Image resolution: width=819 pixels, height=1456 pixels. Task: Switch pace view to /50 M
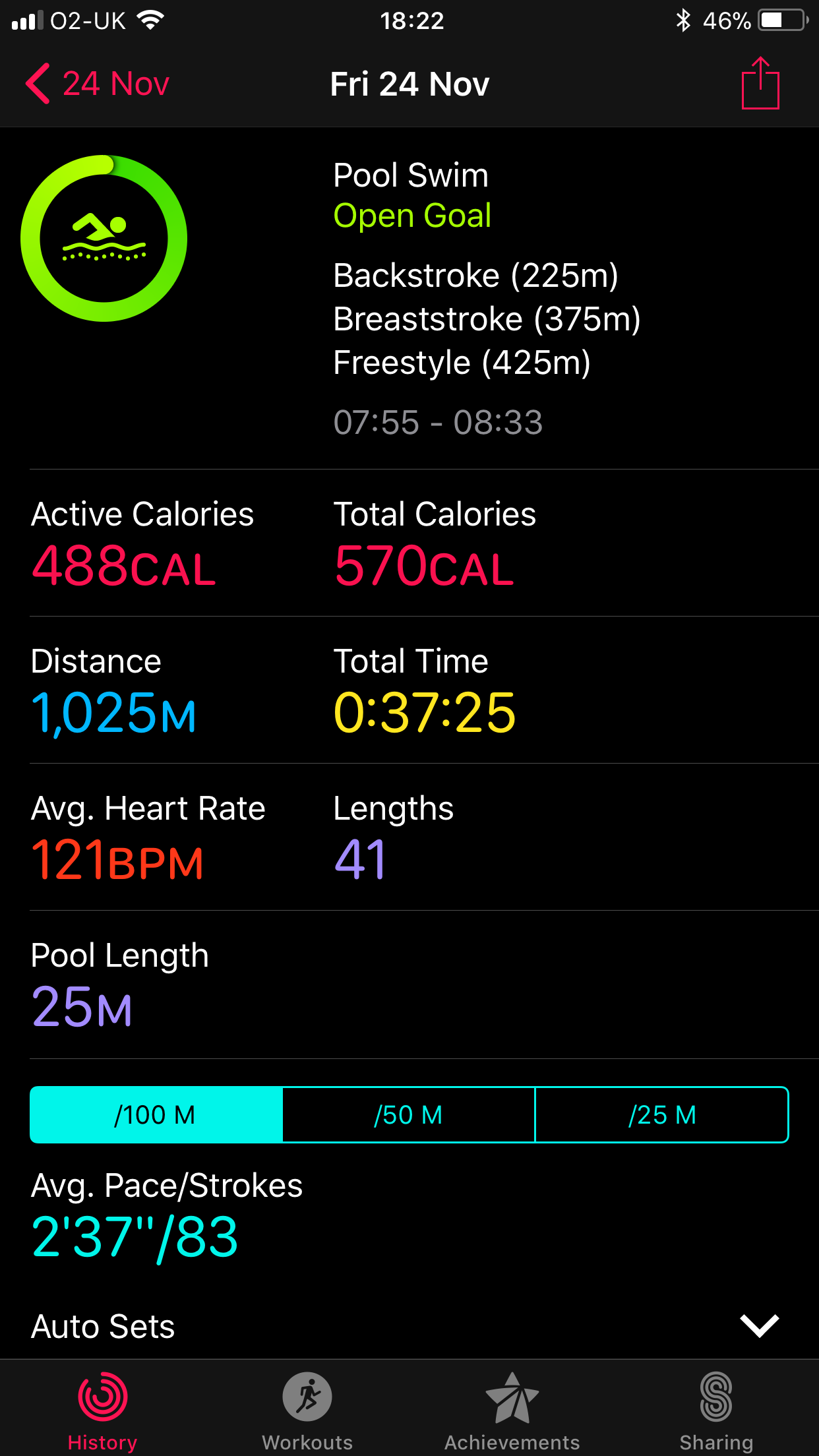pos(409,1114)
